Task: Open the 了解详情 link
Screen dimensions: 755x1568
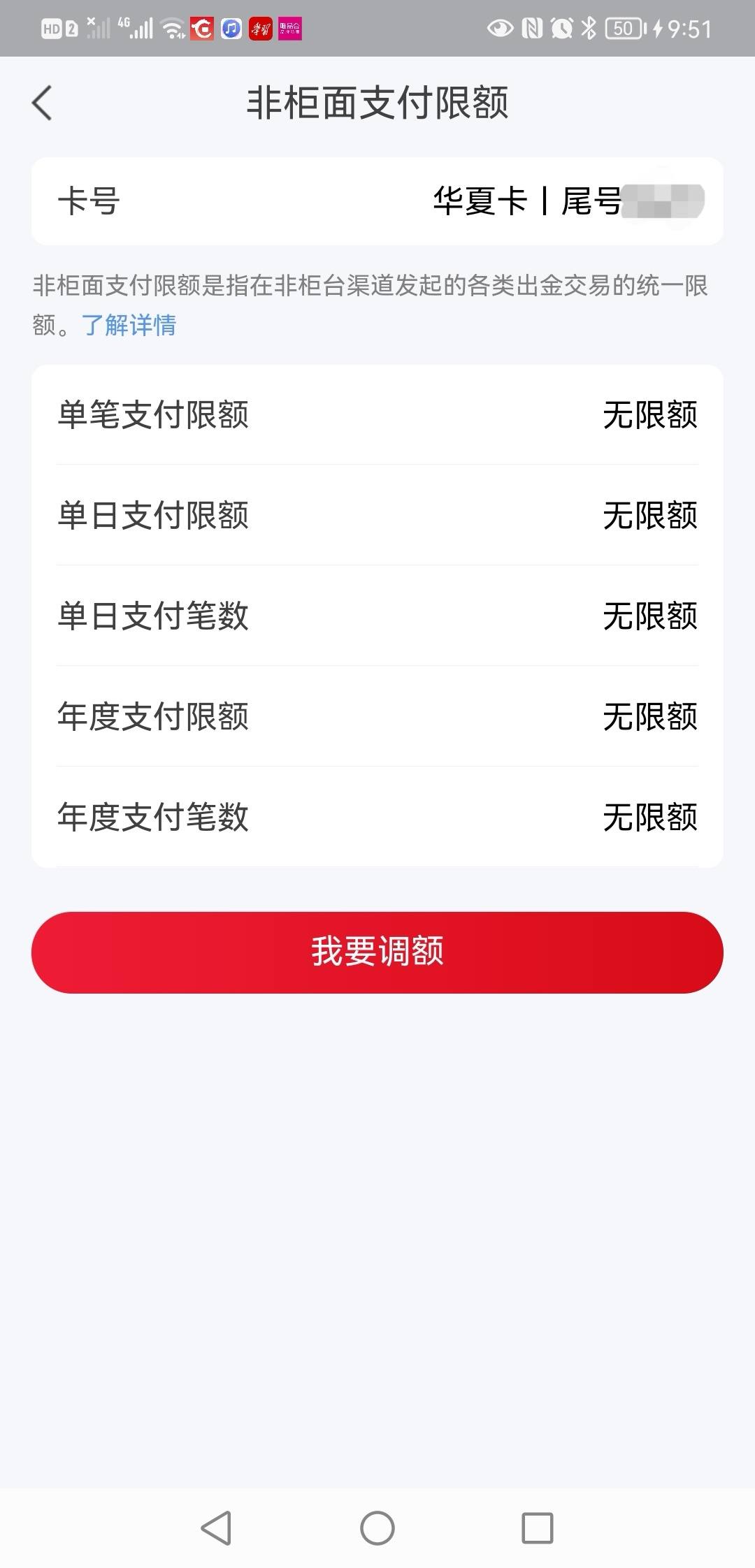Action: point(129,325)
